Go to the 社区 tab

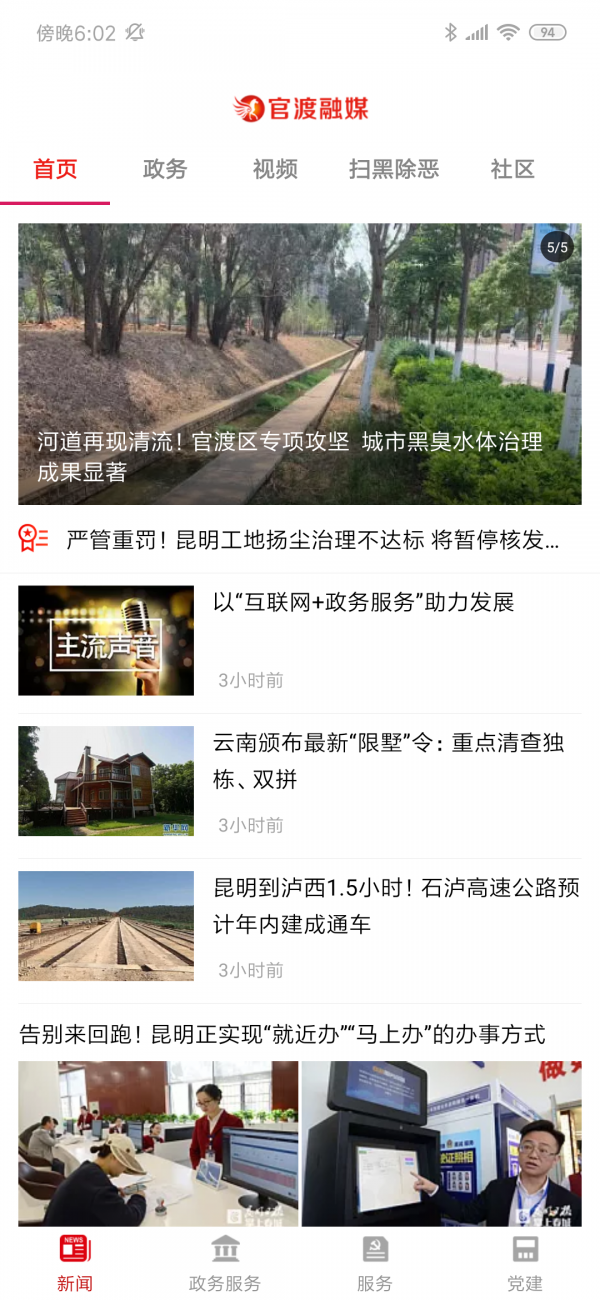point(513,170)
